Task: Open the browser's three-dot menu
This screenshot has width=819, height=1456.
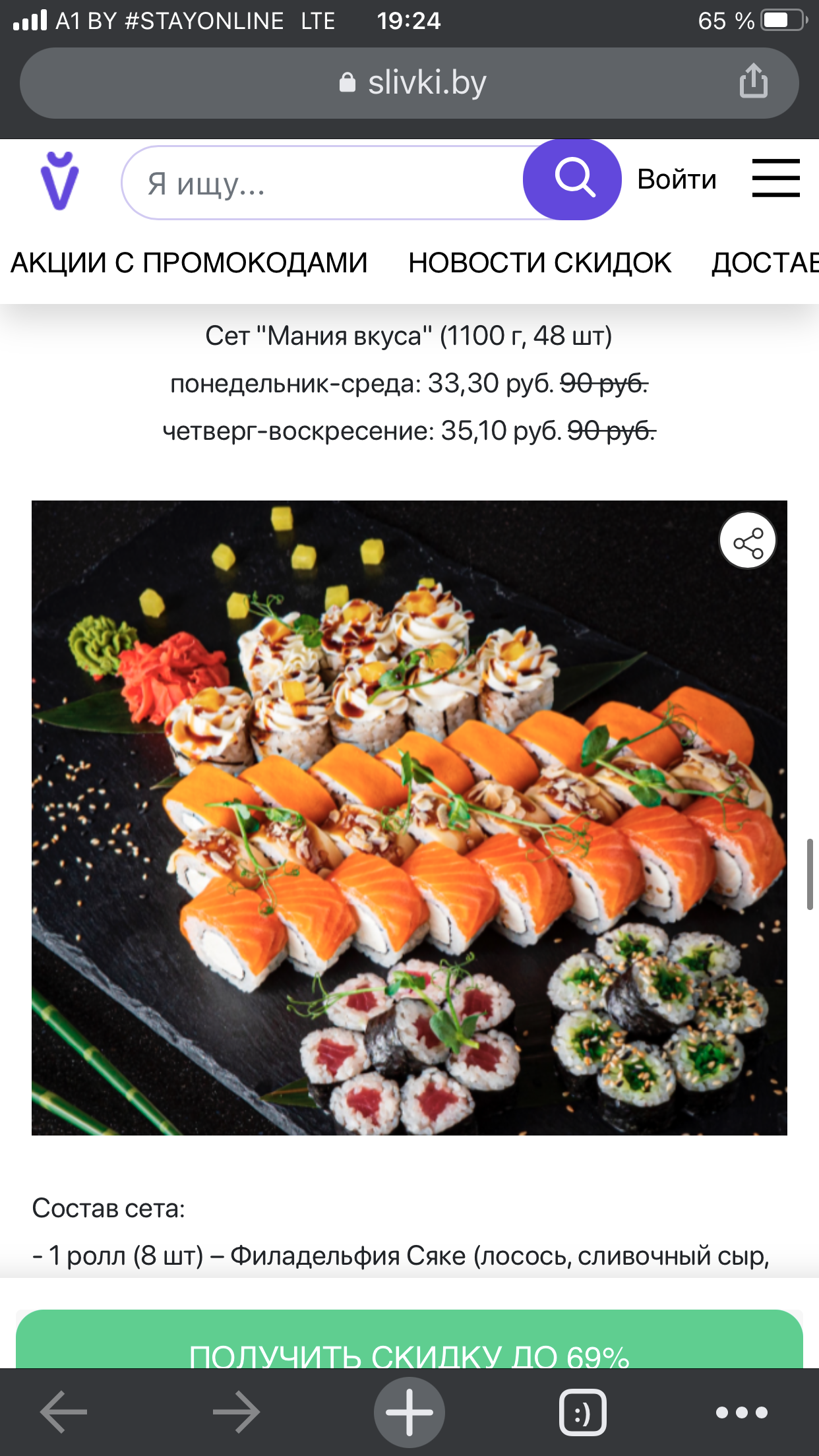Action: 742,1412
